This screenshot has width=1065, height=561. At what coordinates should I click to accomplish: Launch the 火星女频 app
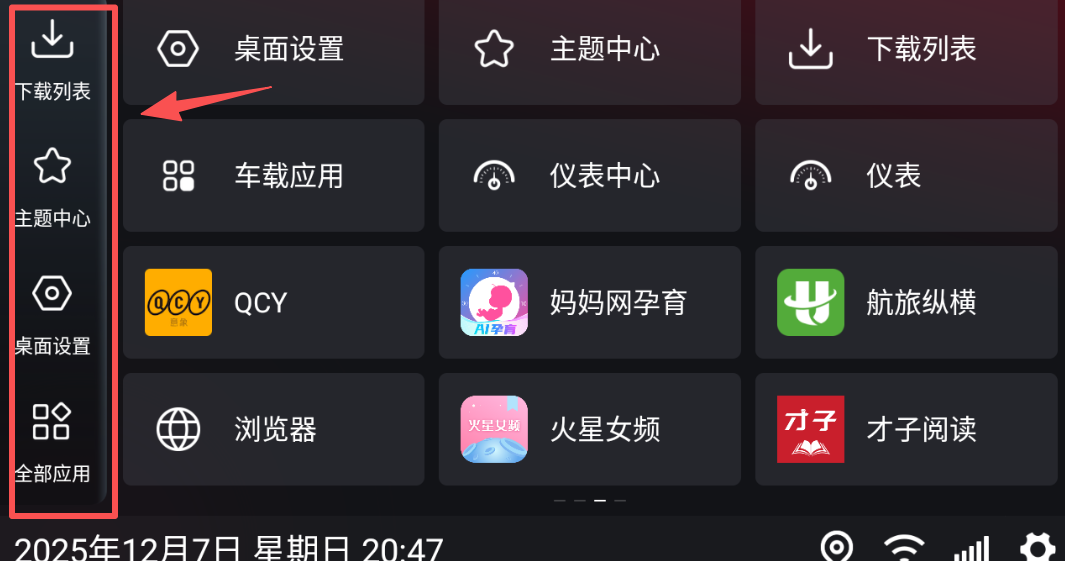pyautogui.click(x=589, y=429)
